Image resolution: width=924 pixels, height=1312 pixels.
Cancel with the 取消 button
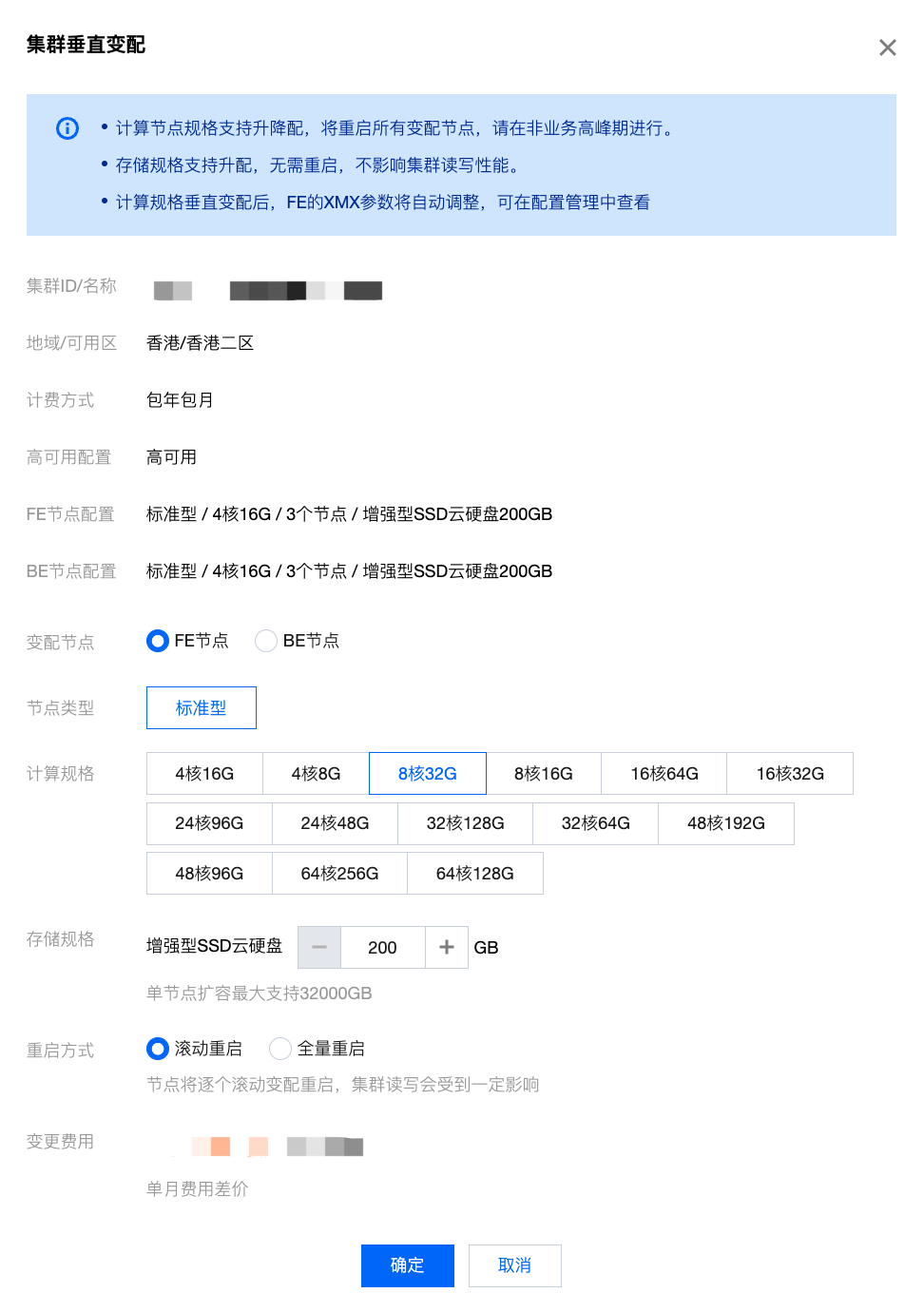click(514, 1265)
